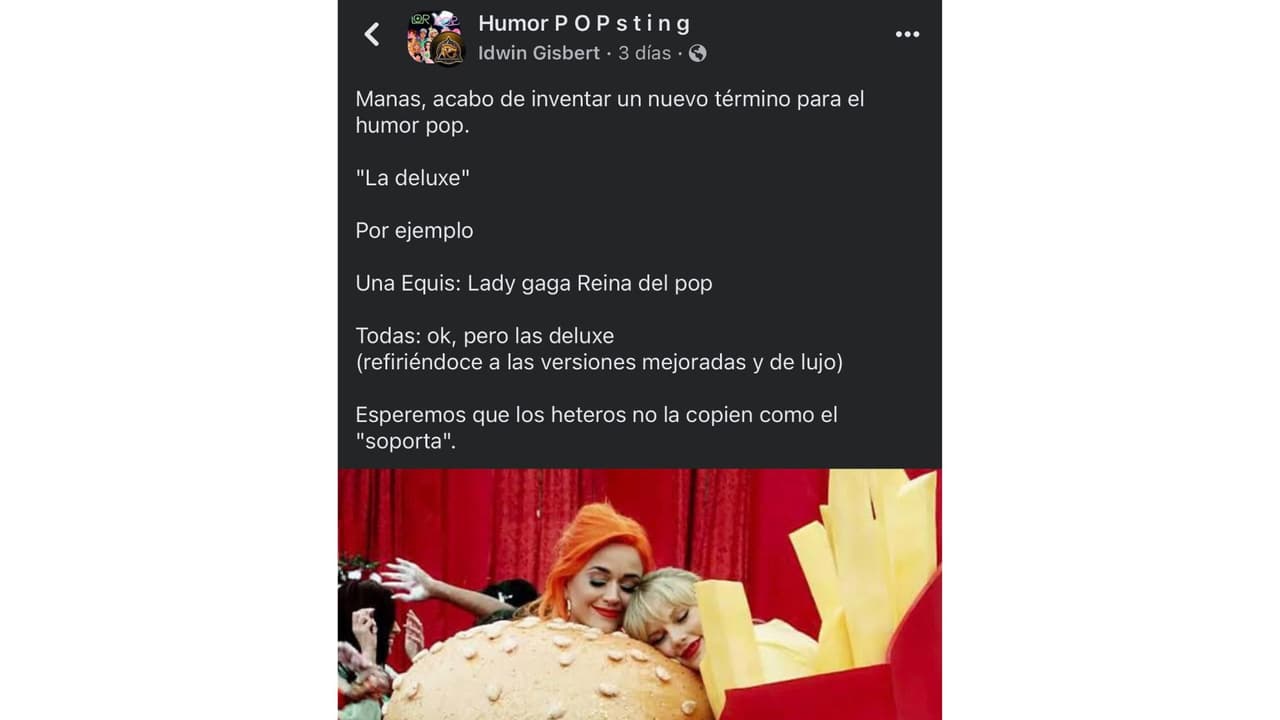Open the Humor POPsting group page

click(x=584, y=23)
